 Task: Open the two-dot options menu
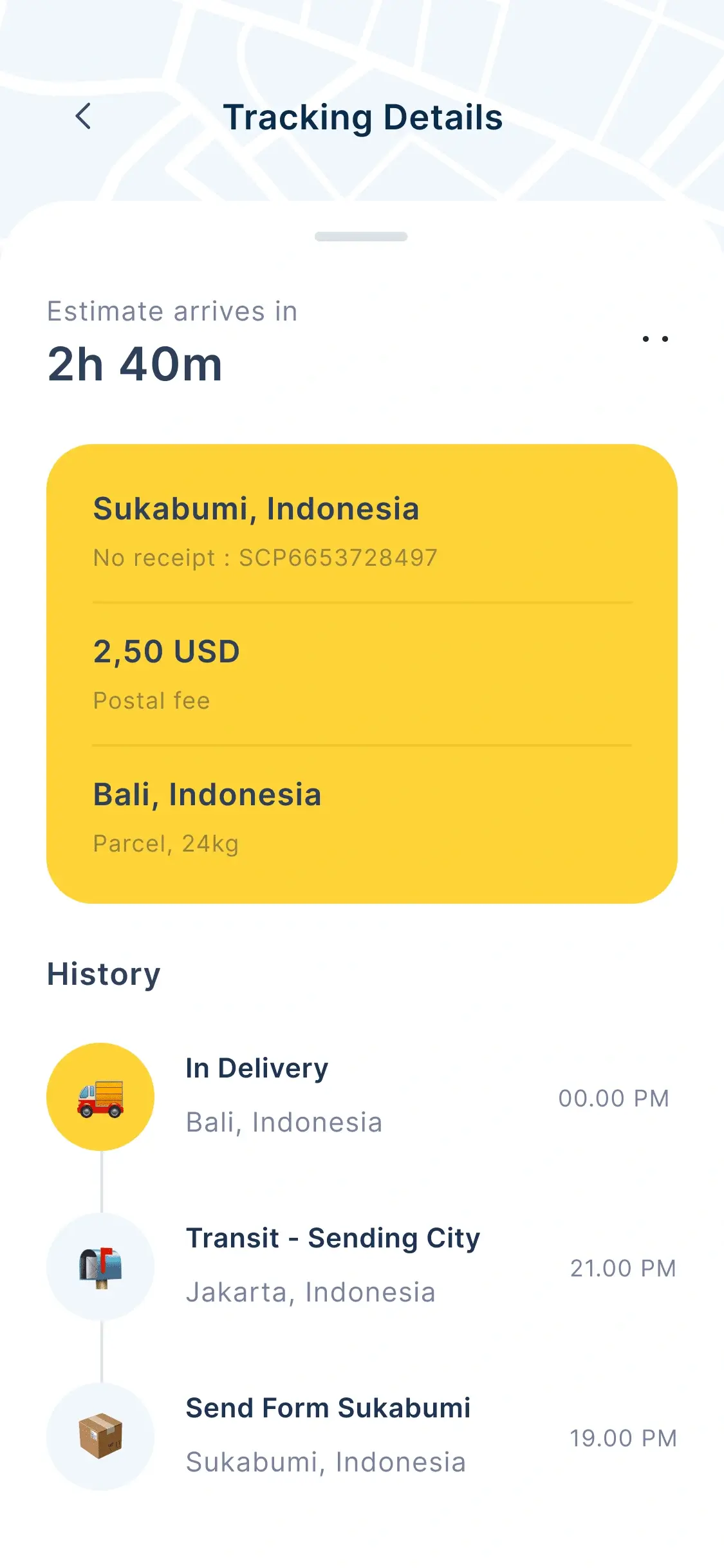655,339
